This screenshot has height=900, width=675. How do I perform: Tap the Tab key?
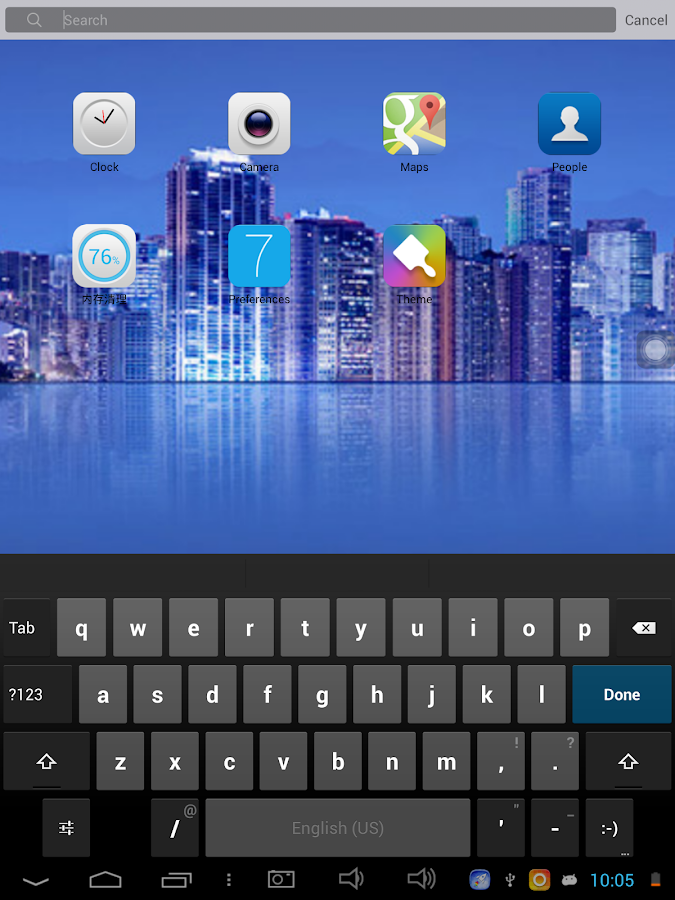point(23,628)
